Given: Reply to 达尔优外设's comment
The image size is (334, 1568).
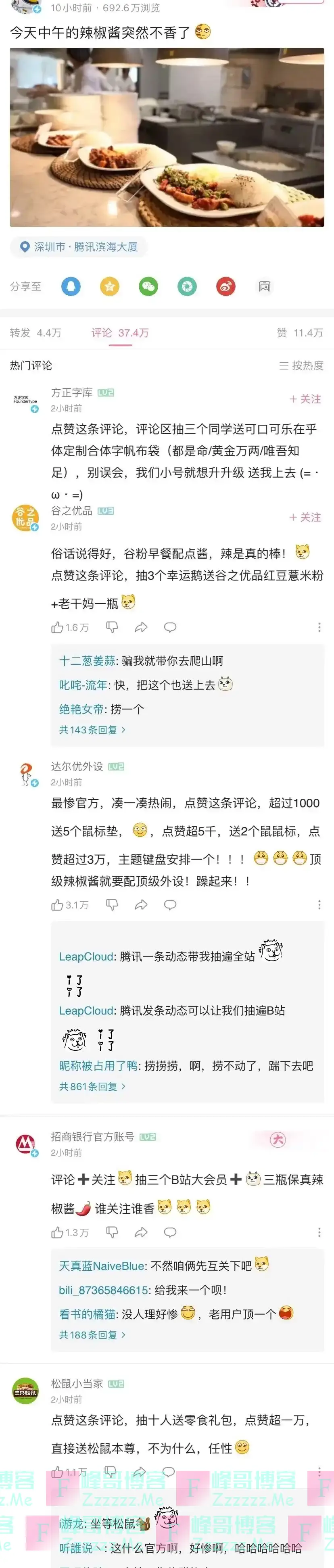Looking at the screenshot, I should tap(170, 904).
